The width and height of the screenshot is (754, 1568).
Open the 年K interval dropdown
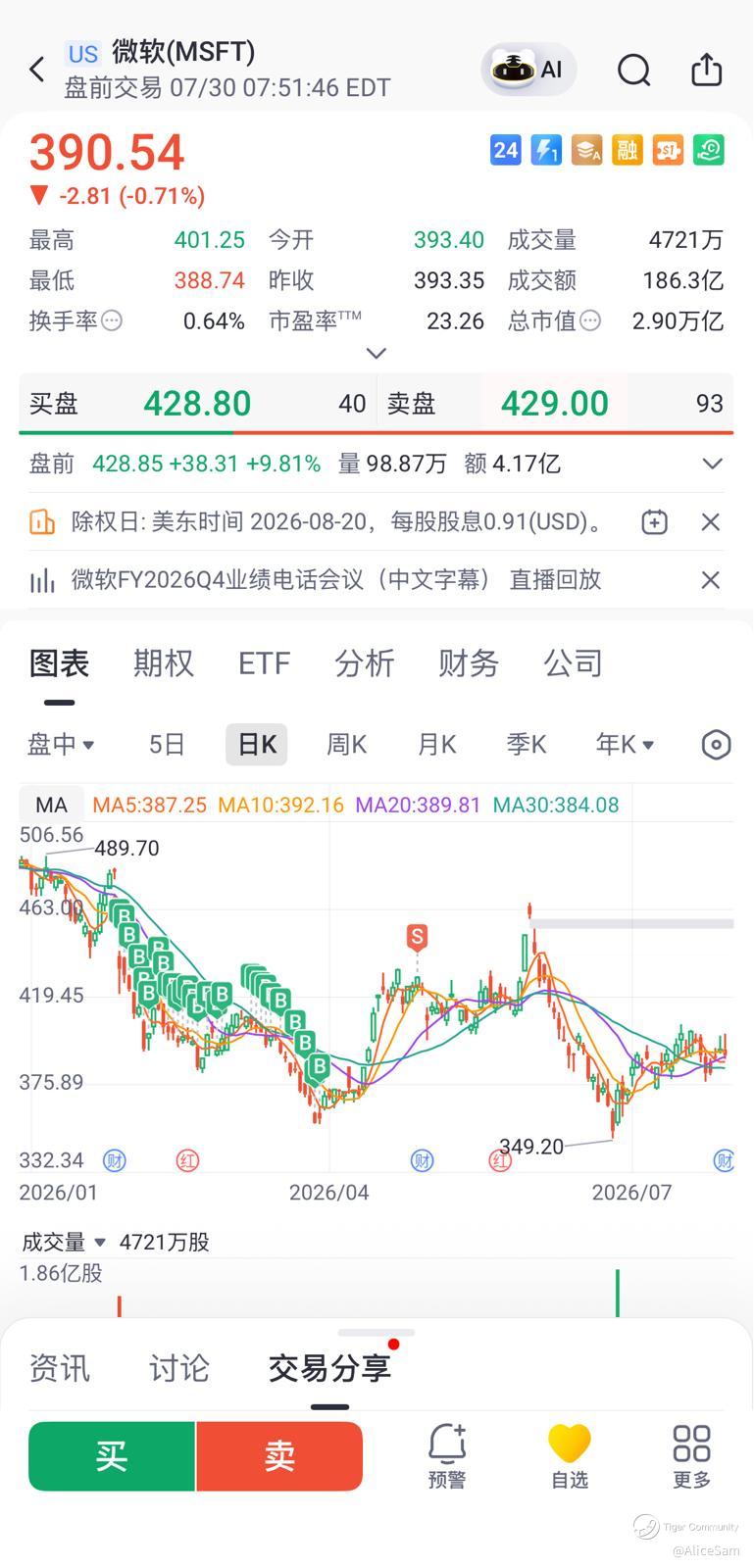coord(625,745)
